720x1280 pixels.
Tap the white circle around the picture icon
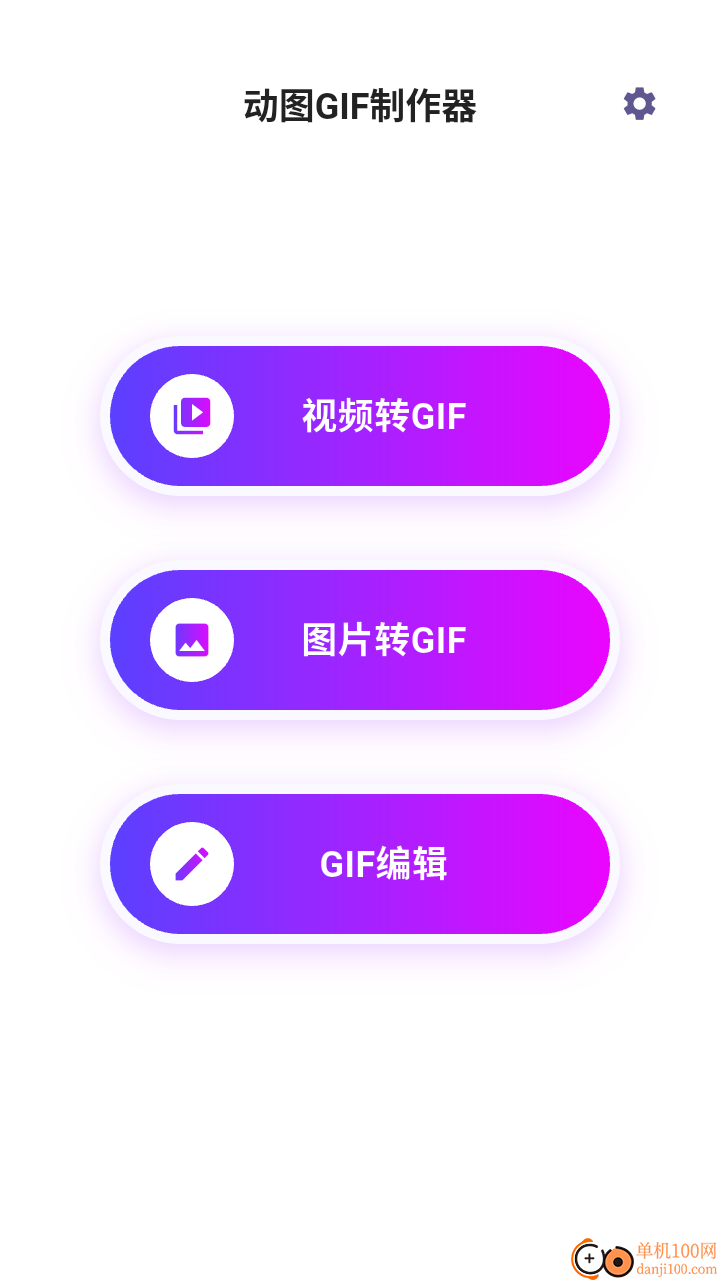192,640
